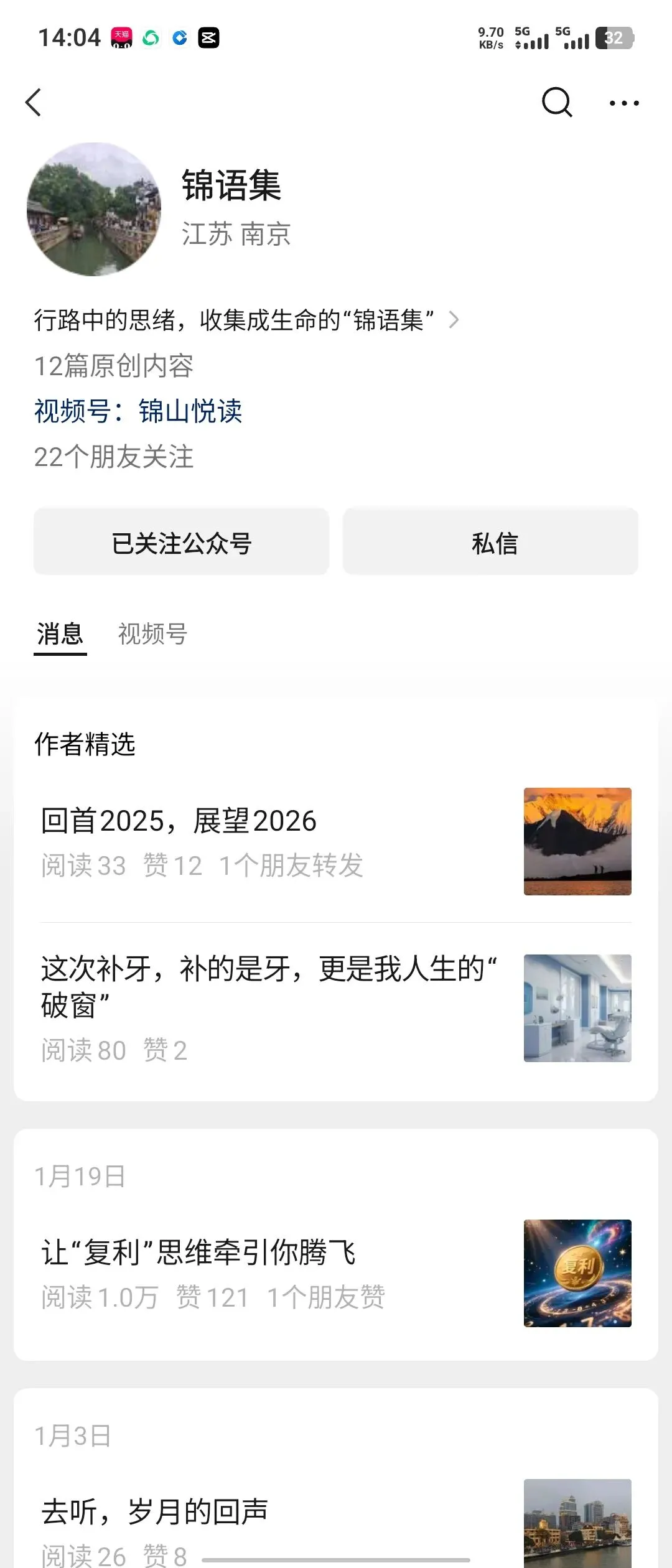This screenshot has height=1568, width=672.
Task: Expand the account description with its chevron
Action: (x=454, y=320)
